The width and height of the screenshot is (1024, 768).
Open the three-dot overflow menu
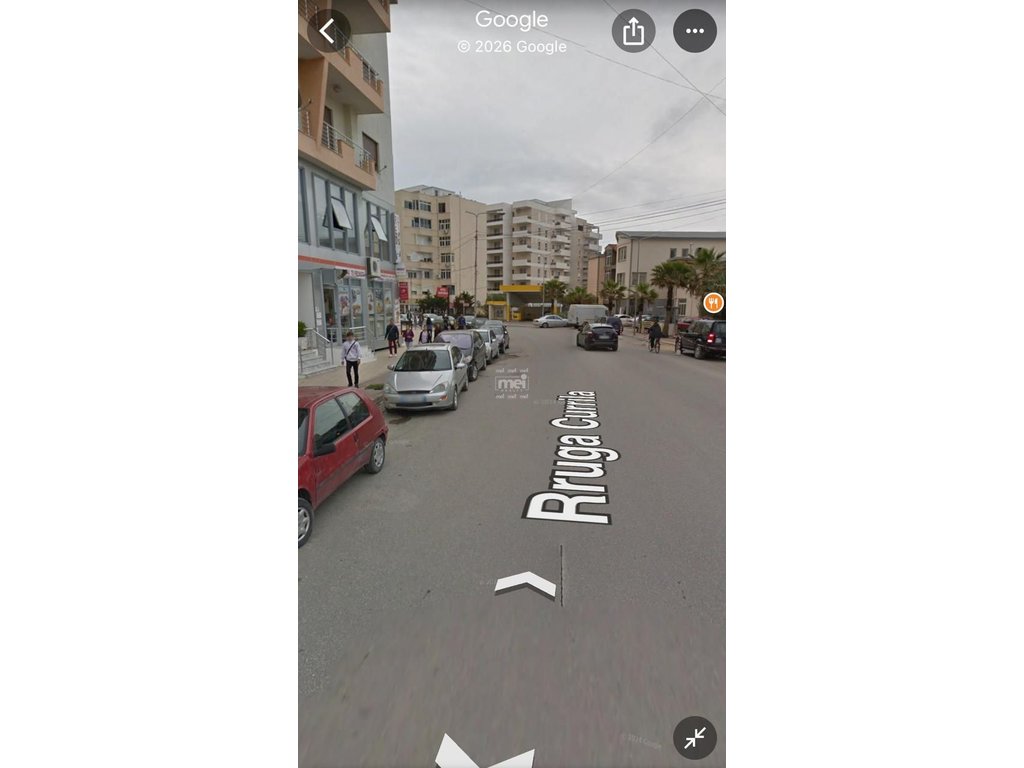tap(695, 31)
